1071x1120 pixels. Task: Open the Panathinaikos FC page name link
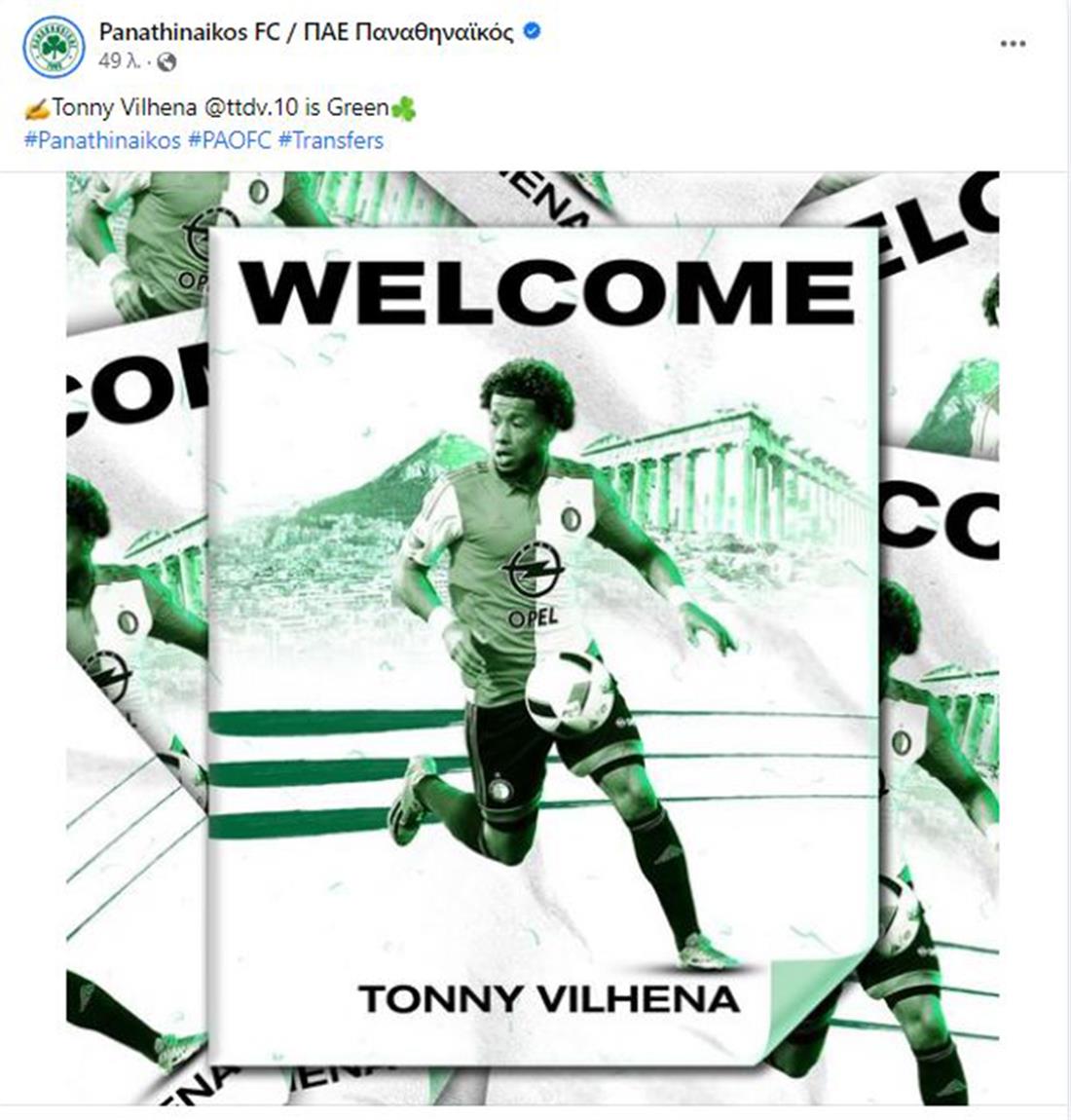(x=306, y=32)
